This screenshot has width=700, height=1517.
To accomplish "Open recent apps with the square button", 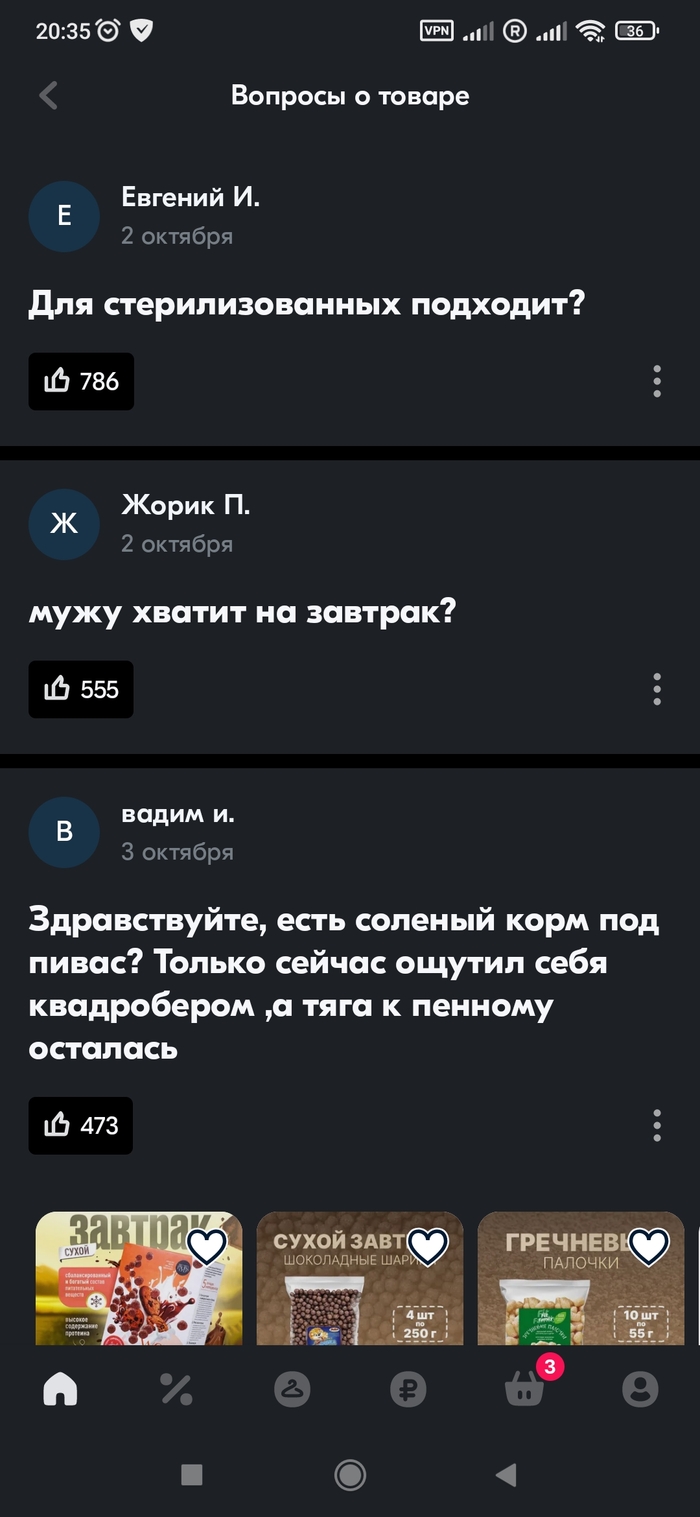I will coord(192,1474).
